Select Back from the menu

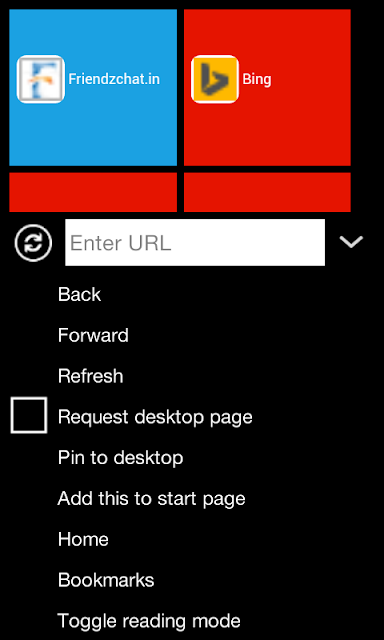(x=80, y=294)
